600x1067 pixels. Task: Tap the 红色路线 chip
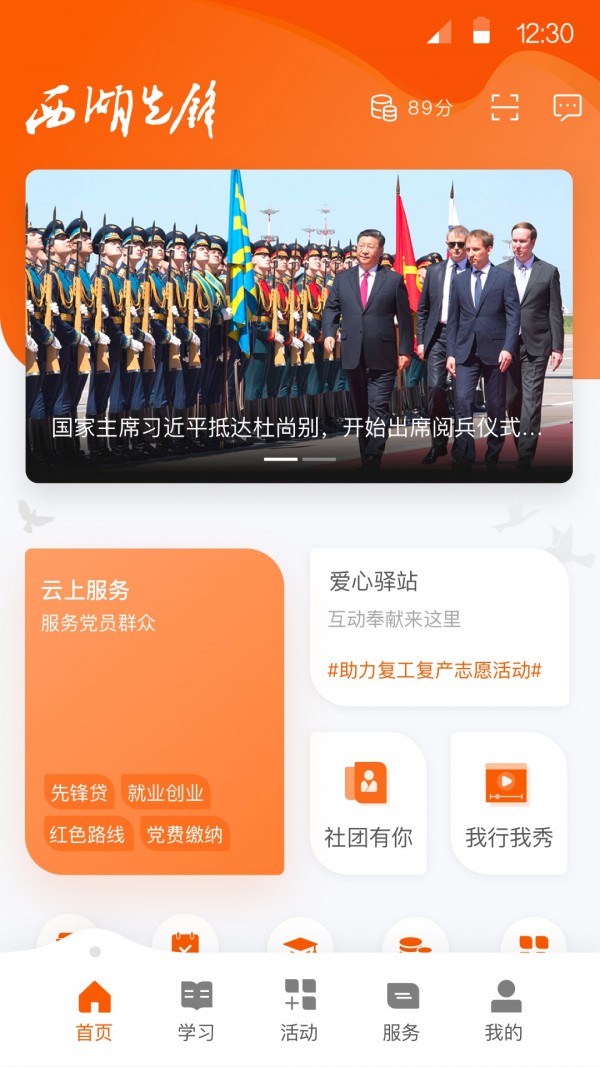[88, 834]
